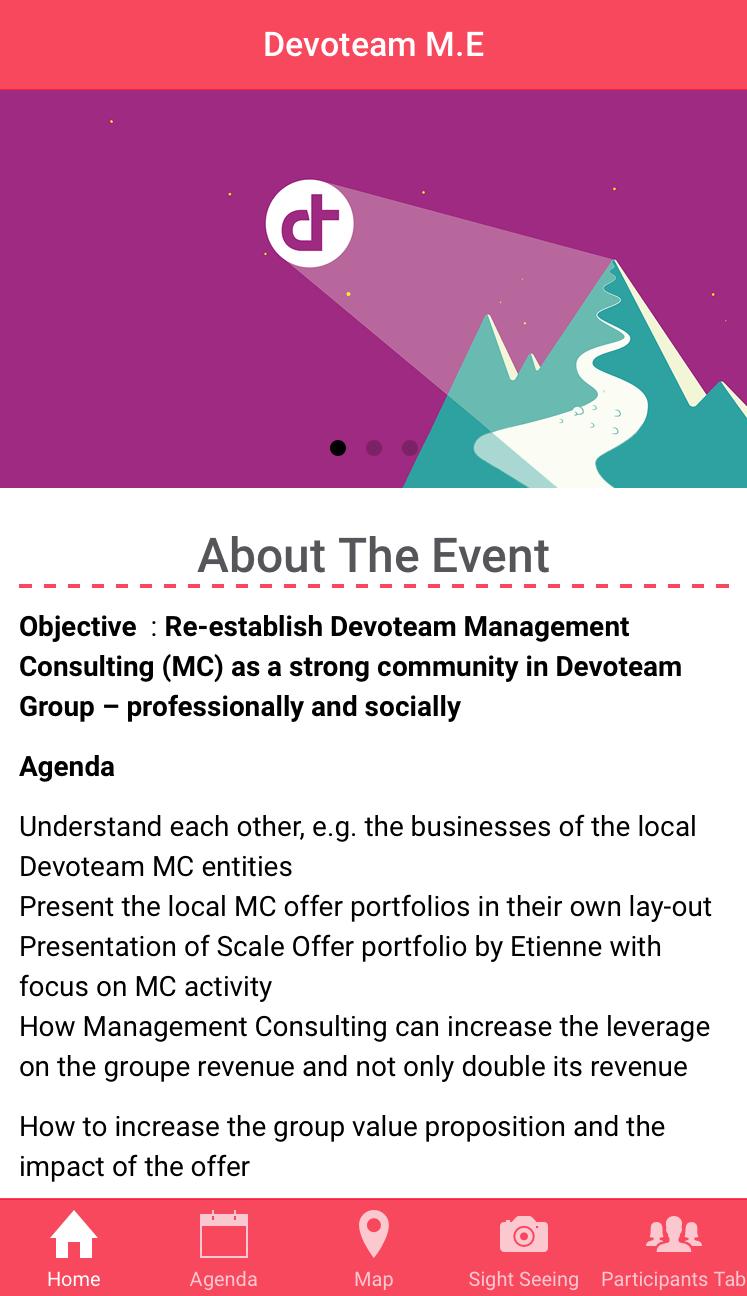This screenshot has width=747, height=1296.
Task: Select the Home tab
Action: [74, 1248]
